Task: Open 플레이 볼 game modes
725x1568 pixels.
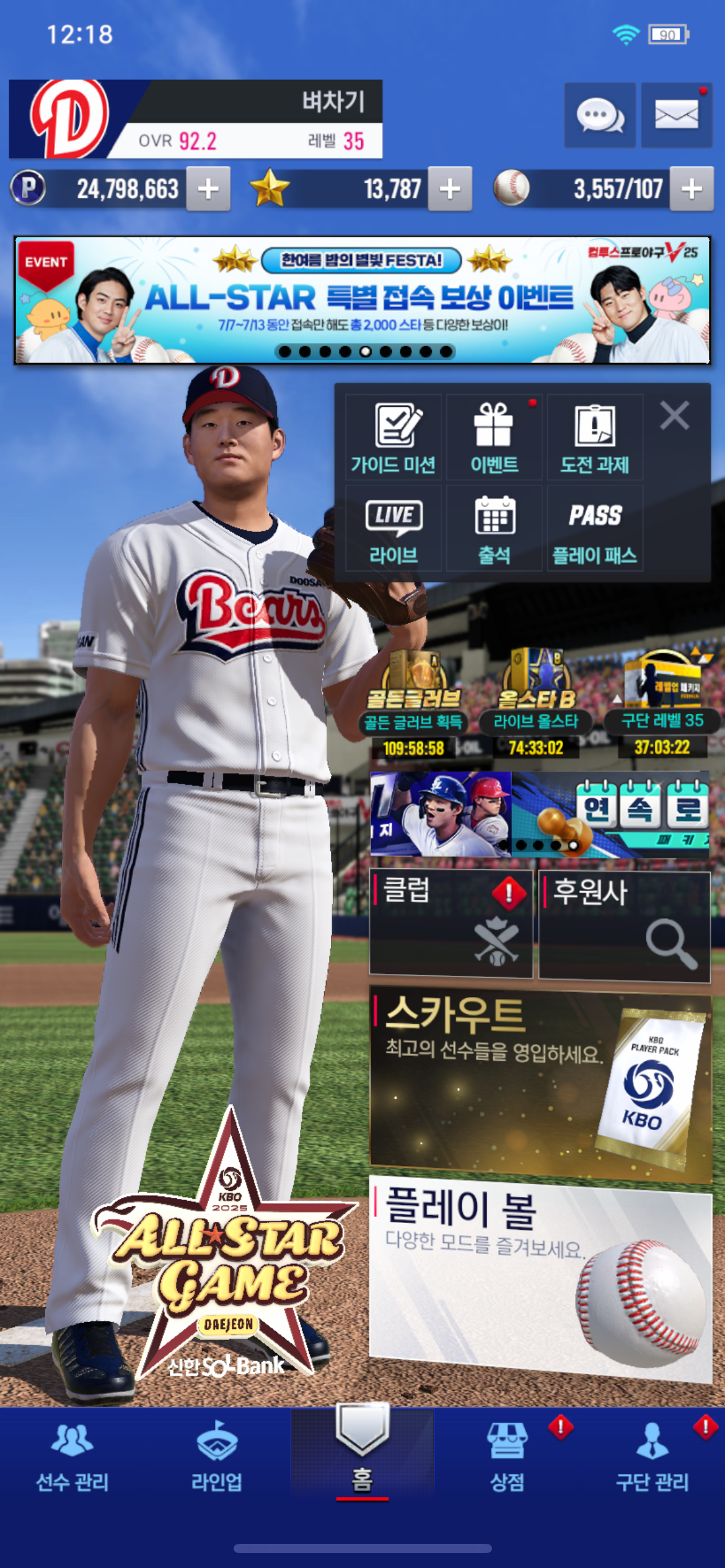Action: click(x=540, y=1278)
